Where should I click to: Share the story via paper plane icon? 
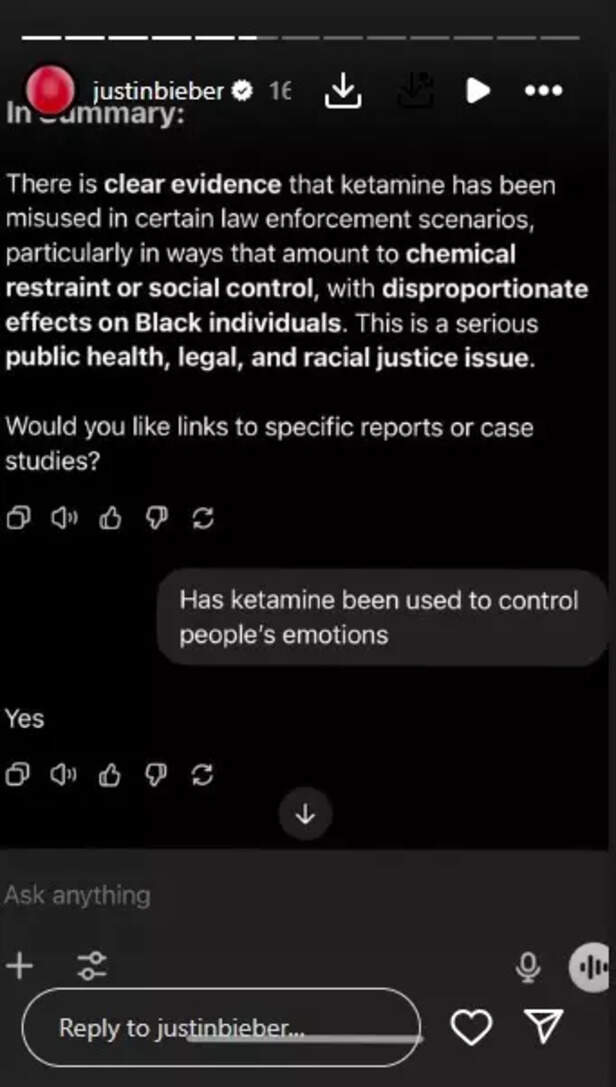click(x=545, y=1026)
